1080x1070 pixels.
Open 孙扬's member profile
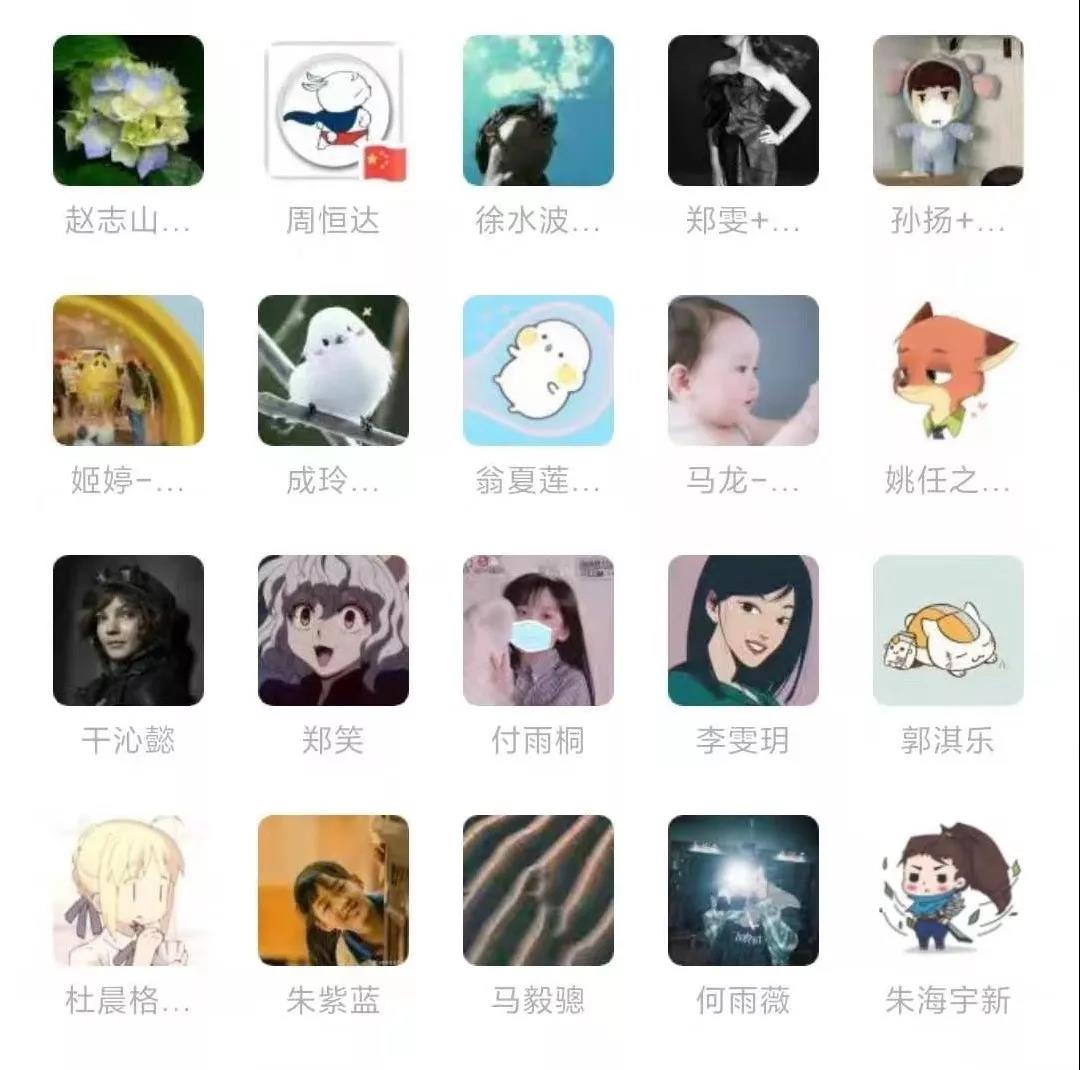(948, 111)
